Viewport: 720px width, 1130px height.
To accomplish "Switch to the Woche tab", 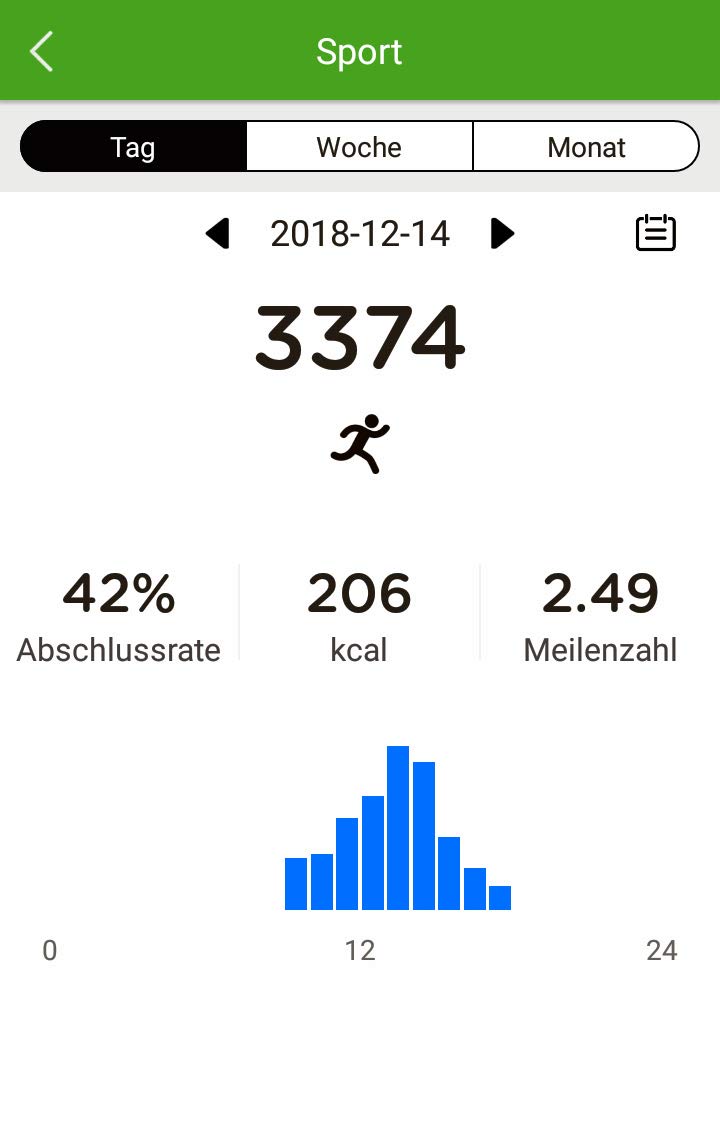I will (359, 147).
